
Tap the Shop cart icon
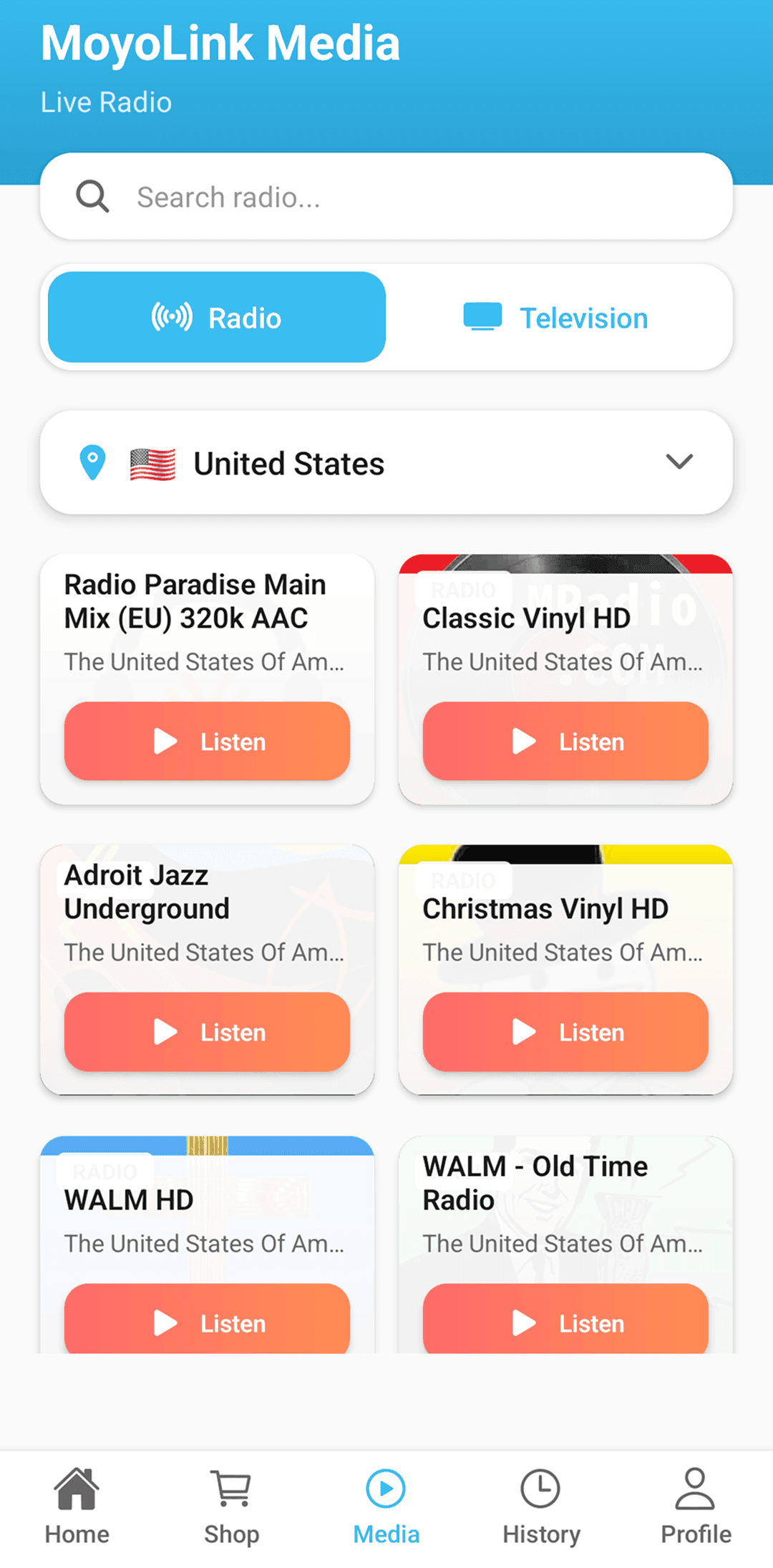[230, 1487]
